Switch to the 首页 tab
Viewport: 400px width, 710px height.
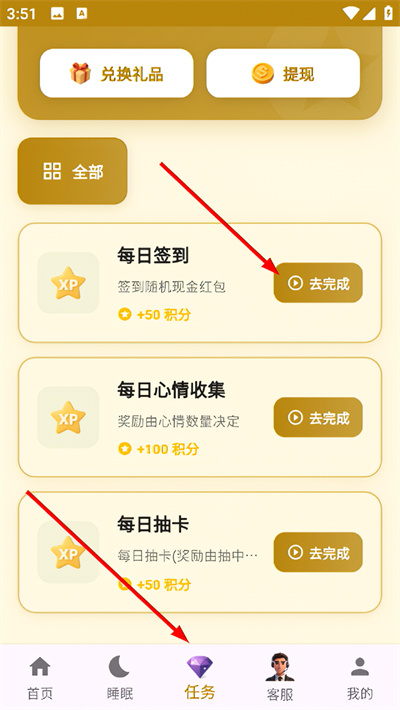coord(40,677)
